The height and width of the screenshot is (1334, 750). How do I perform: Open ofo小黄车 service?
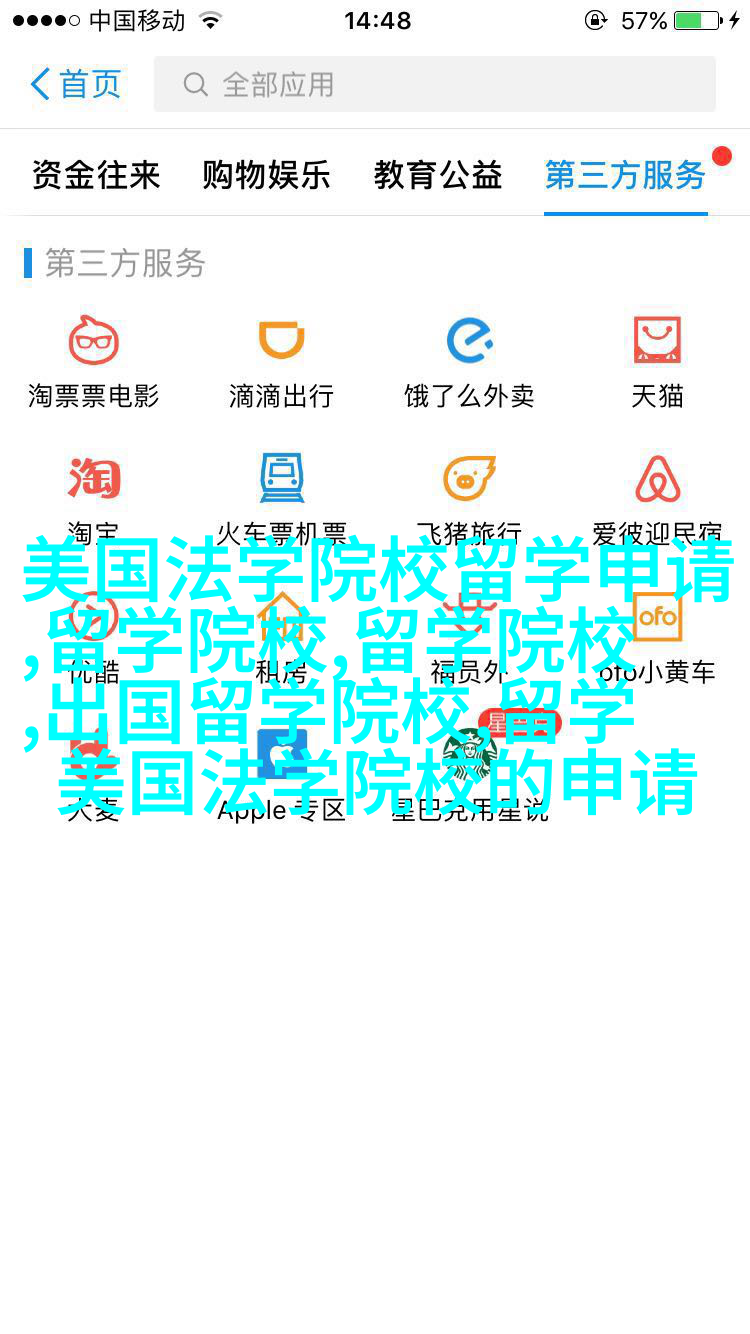pos(657,617)
